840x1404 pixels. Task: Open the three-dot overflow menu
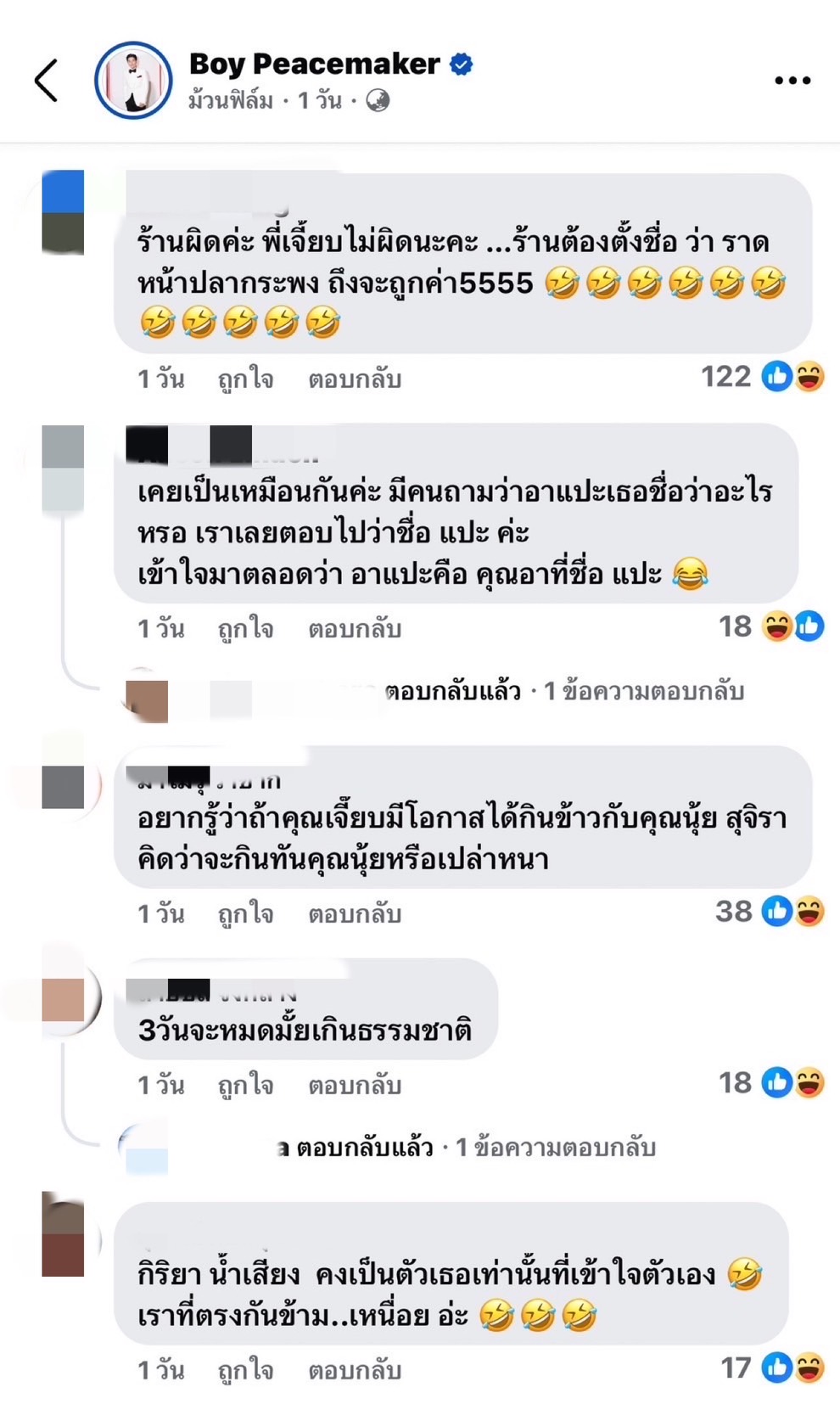pos(792,81)
